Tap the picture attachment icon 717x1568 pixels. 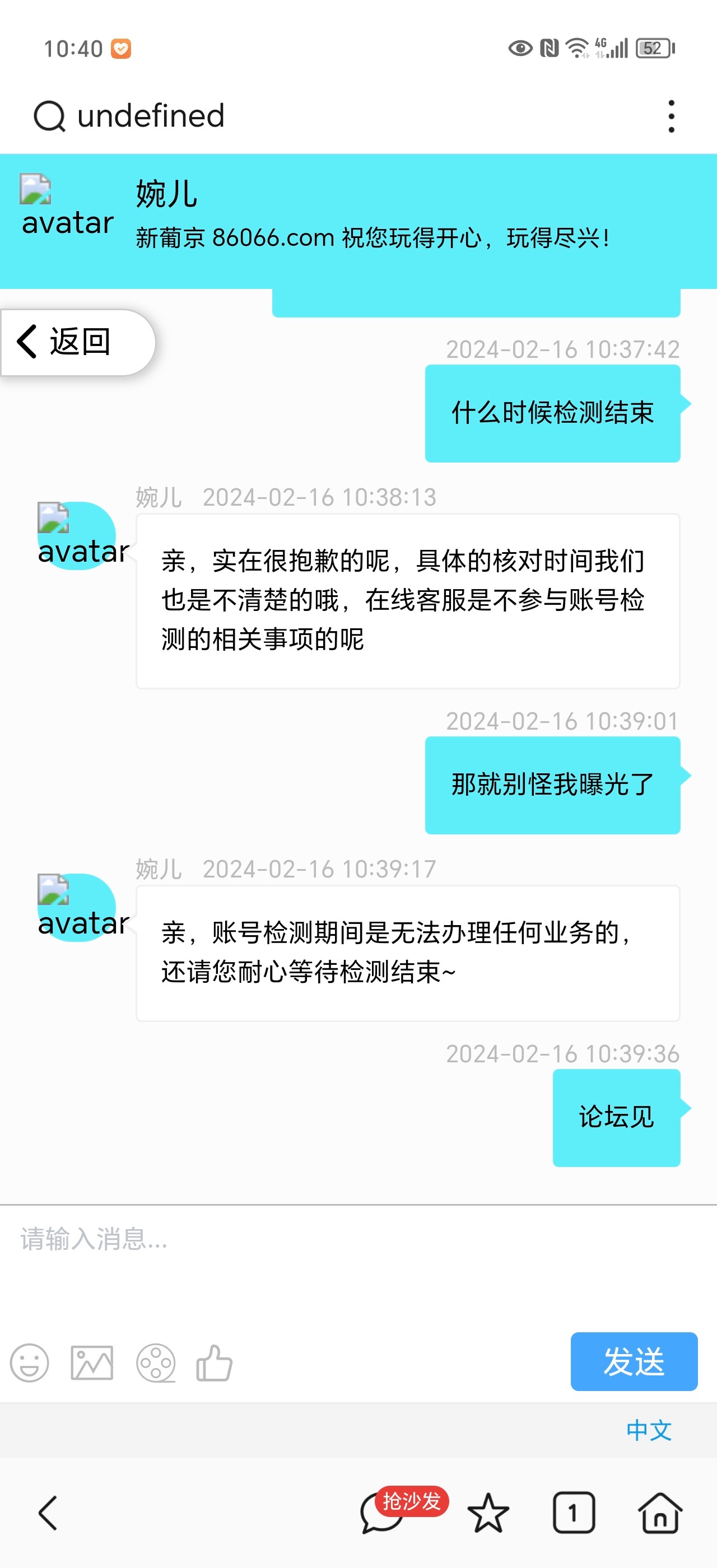(x=92, y=1364)
